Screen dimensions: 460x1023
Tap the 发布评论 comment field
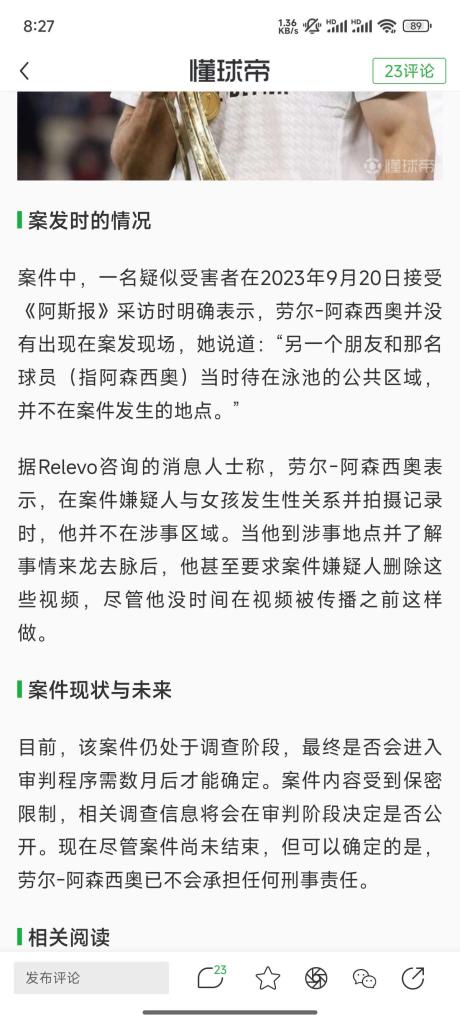(x=91, y=977)
